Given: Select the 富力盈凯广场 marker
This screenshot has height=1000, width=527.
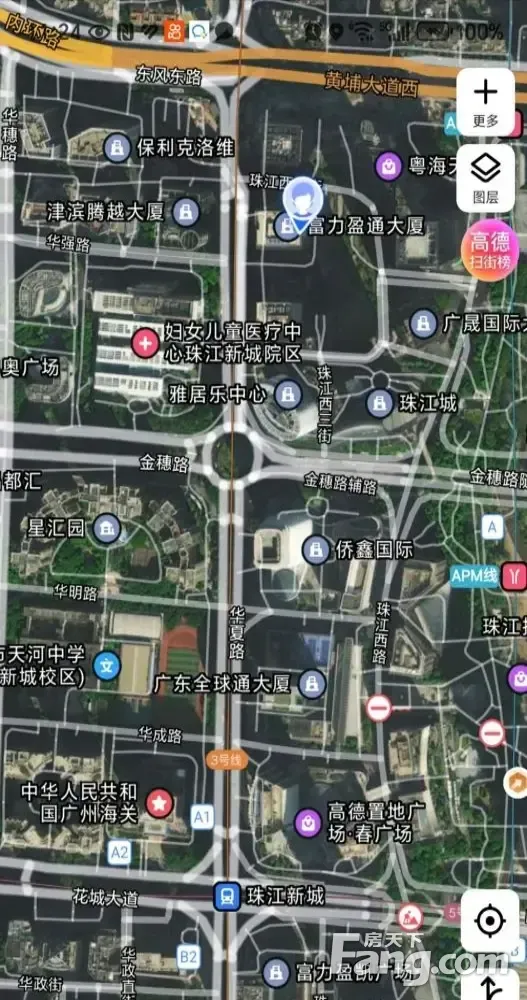Looking at the screenshot, I should (276, 972).
